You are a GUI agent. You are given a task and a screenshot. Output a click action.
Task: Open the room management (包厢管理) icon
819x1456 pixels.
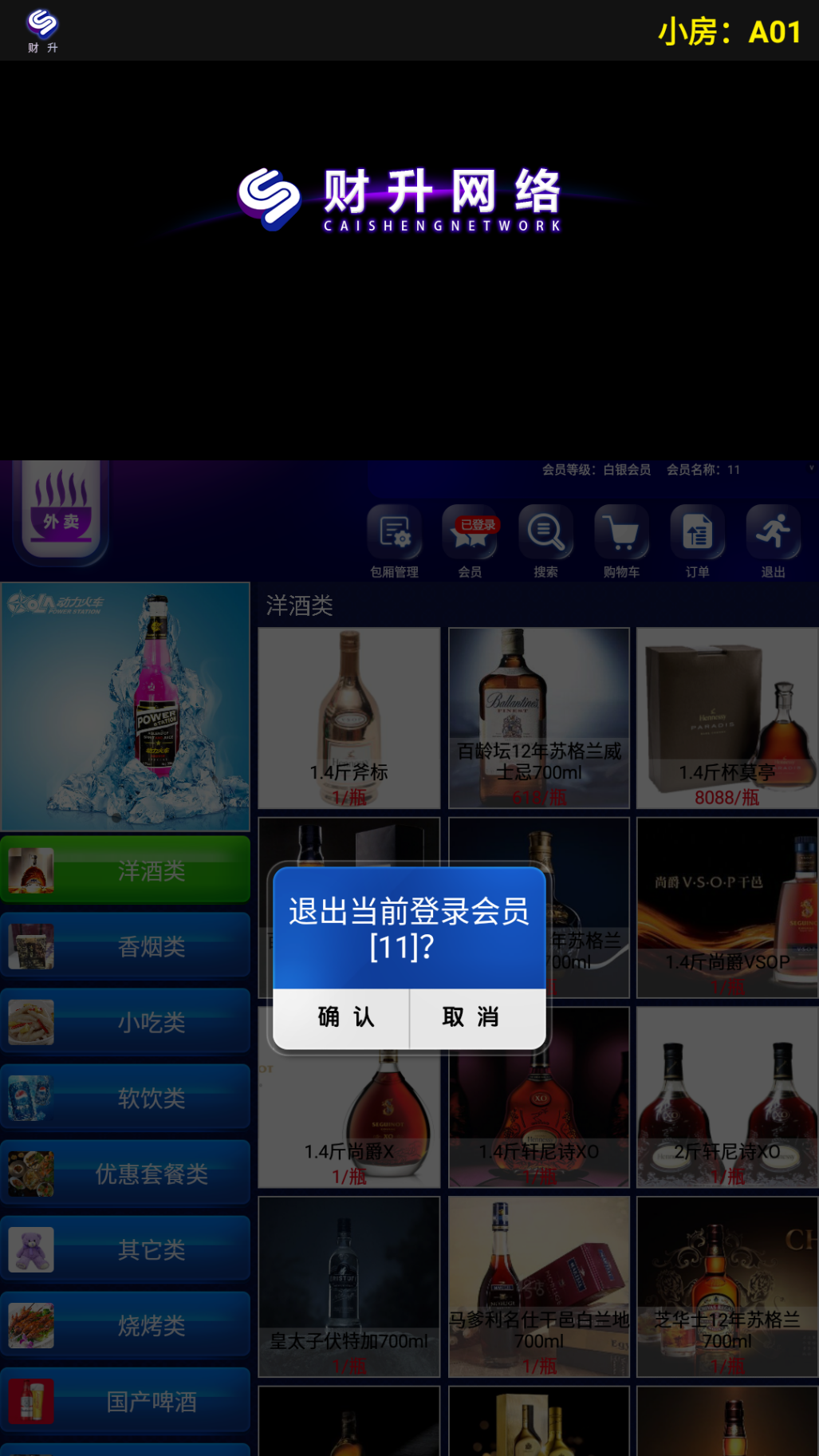click(x=394, y=533)
